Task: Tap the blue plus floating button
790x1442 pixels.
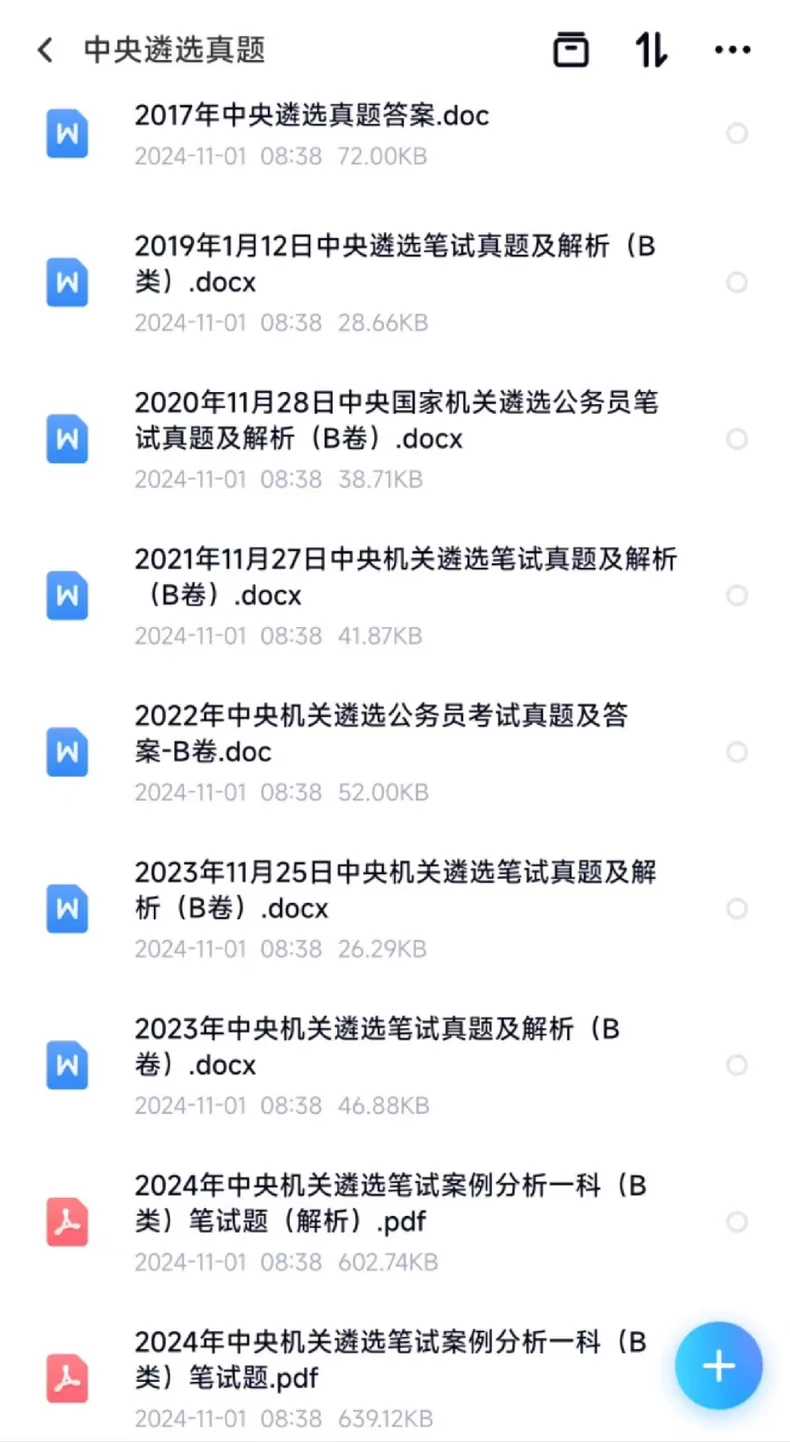Action: pos(718,1366)
